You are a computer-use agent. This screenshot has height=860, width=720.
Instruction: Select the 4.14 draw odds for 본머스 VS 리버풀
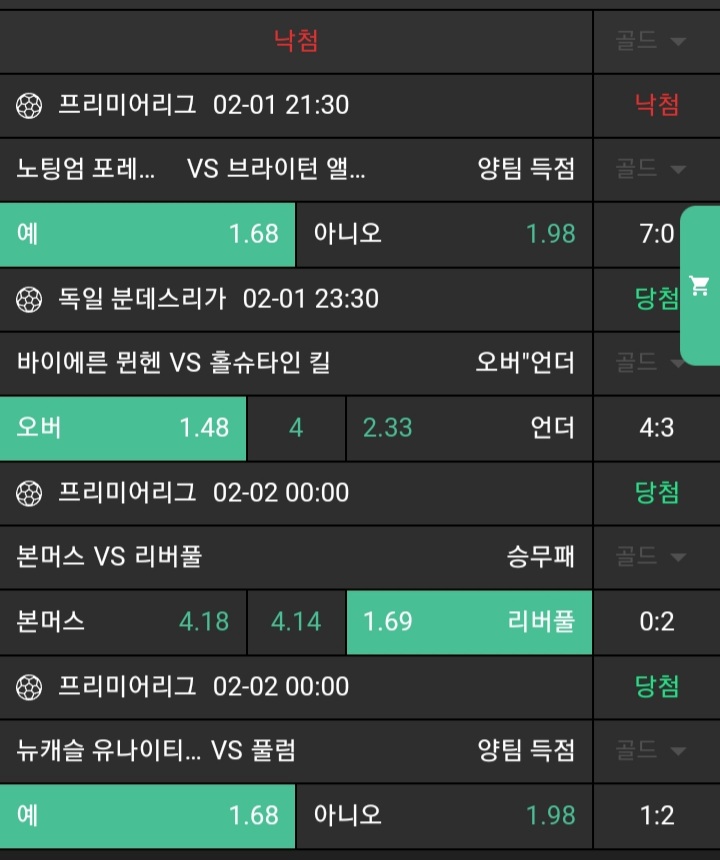(296, 622)
